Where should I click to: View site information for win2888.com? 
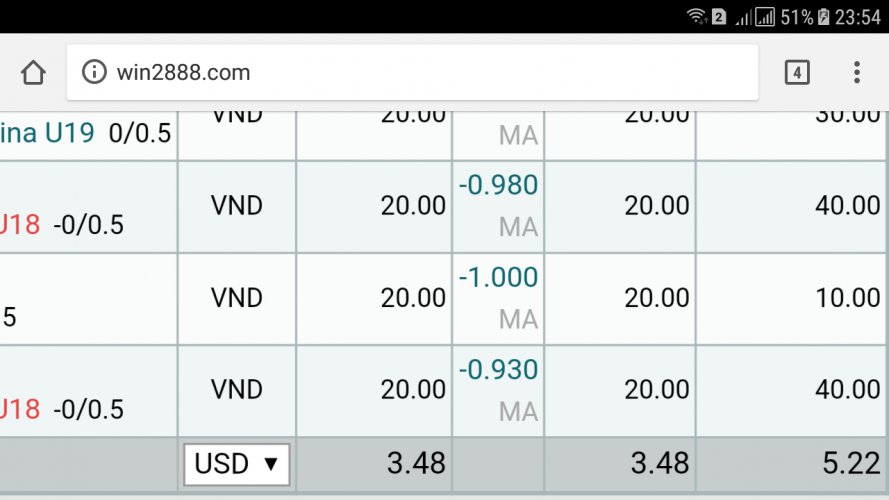[94, 72]
